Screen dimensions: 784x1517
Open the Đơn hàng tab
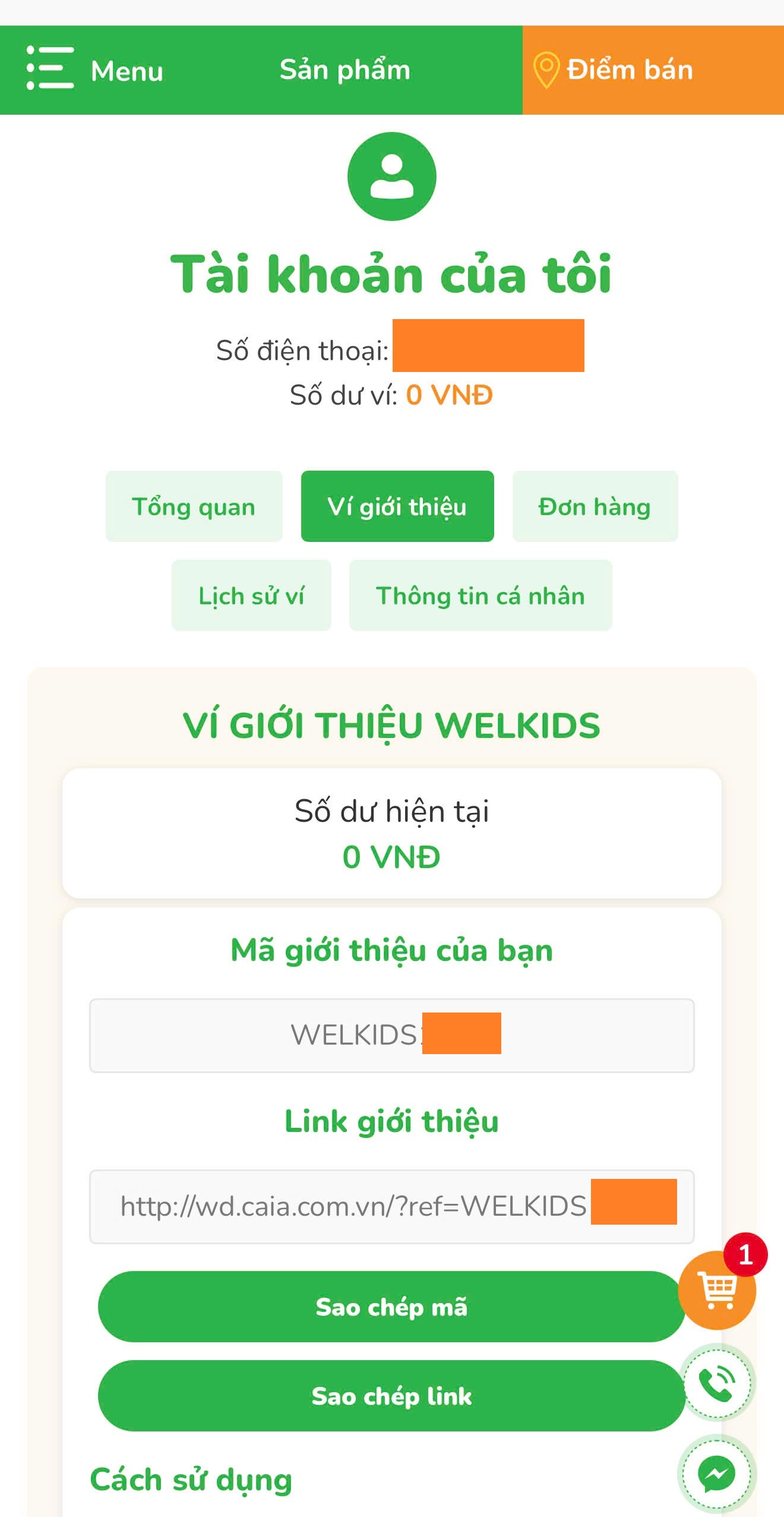click(595, 507)
